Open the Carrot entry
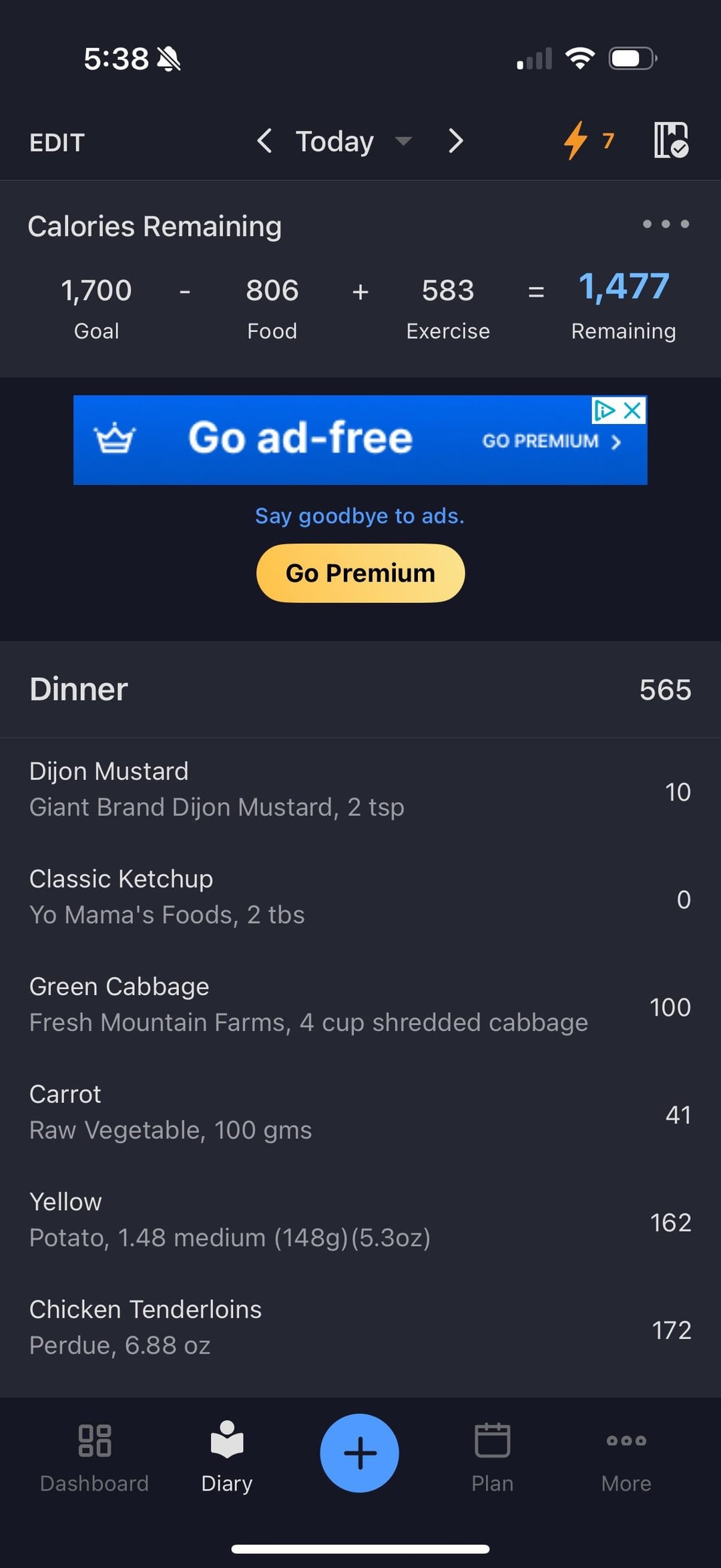 [360, 1113]
